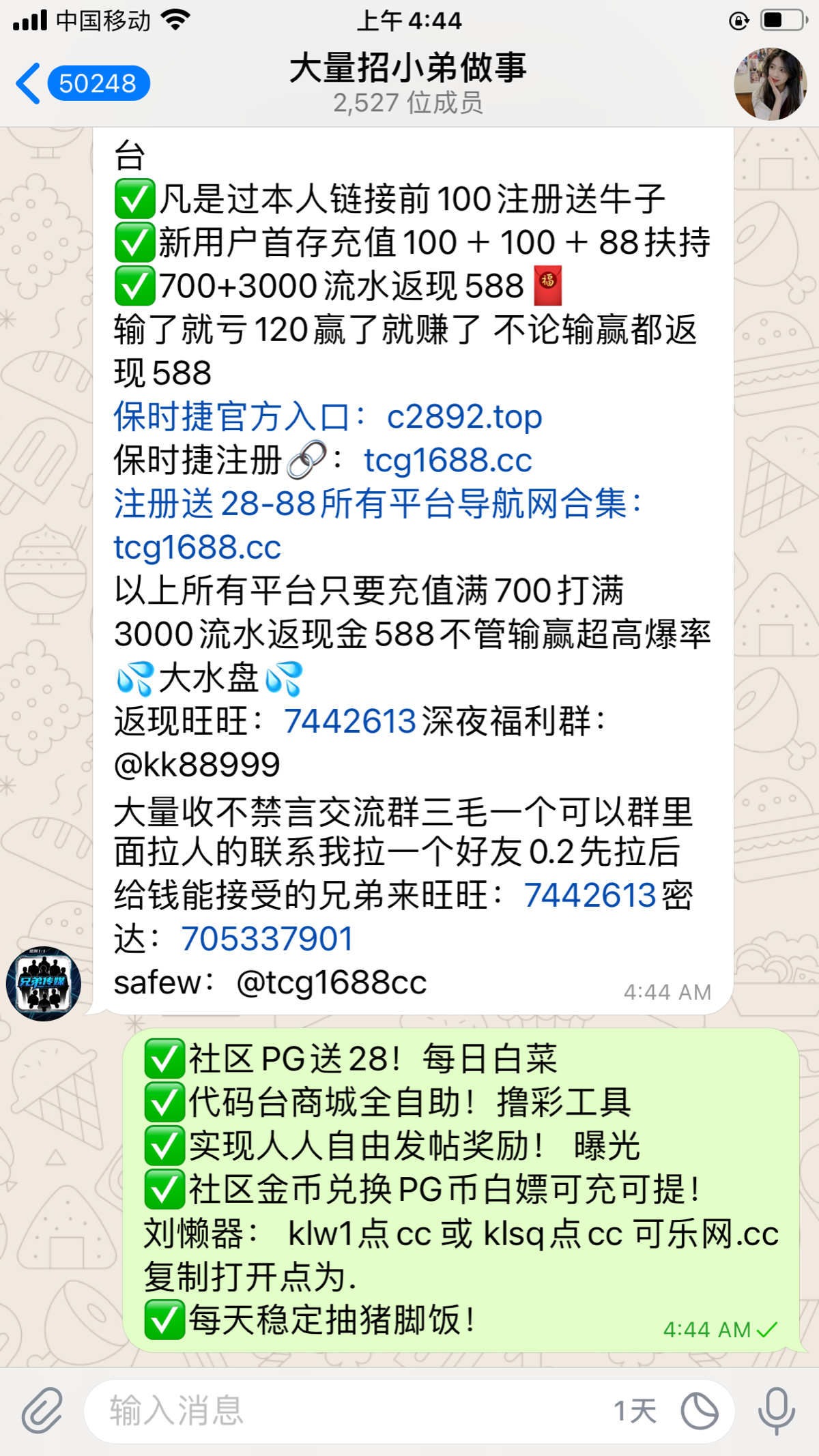This screenshot has width=819, height=1456.
Task: Tap the Wi-Fi icon in status bar
Action: click(174, 19)
